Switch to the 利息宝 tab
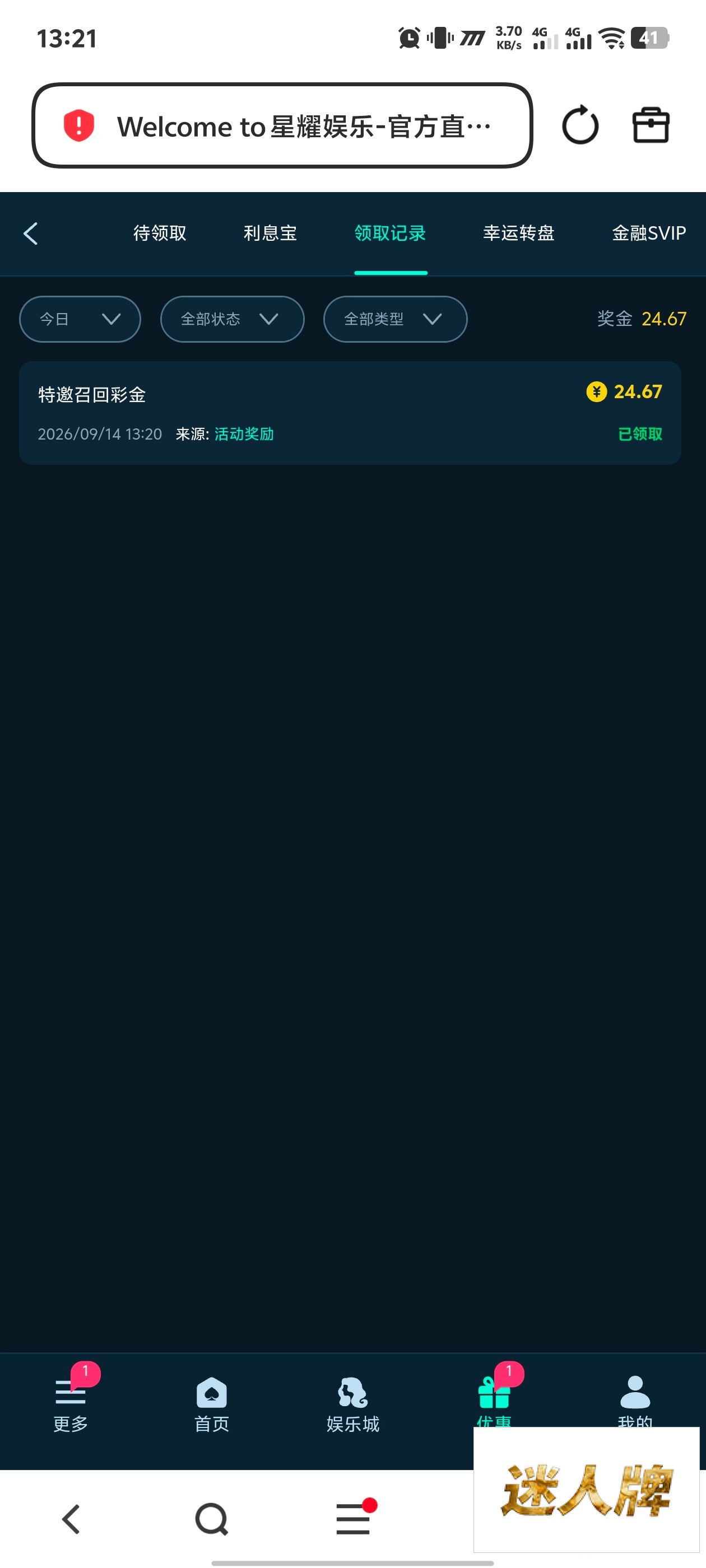706x1568 pixels. coord(270,233)
